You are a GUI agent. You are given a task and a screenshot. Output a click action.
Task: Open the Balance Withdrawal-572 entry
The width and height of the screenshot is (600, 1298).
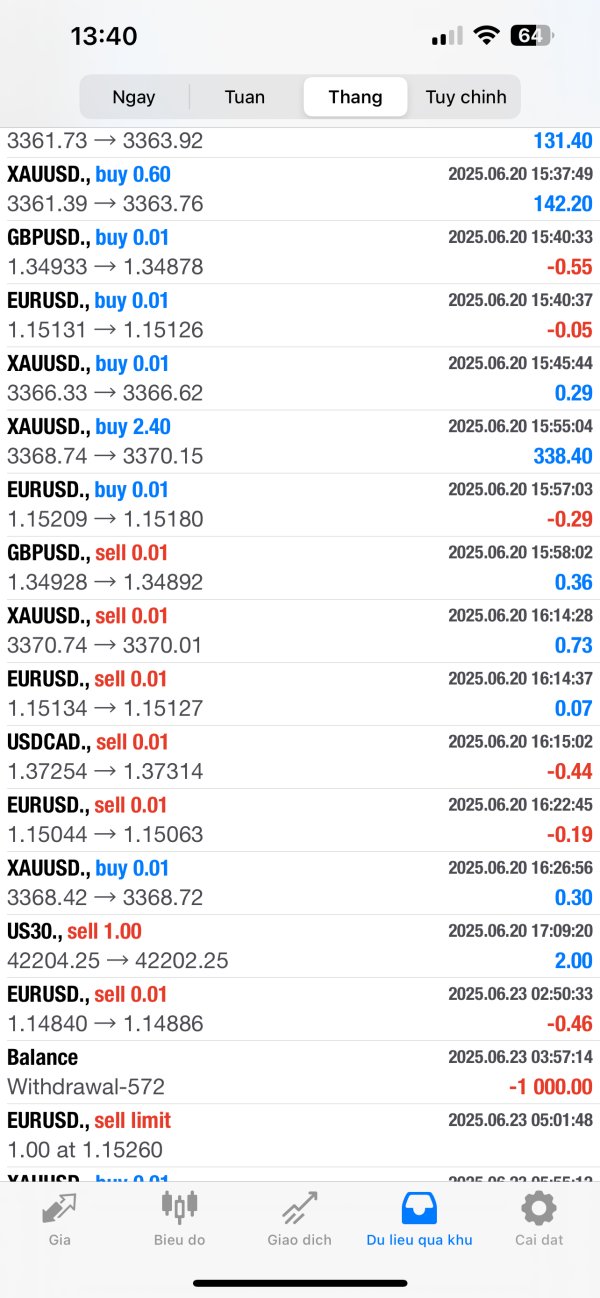(x=300, y=1071)
